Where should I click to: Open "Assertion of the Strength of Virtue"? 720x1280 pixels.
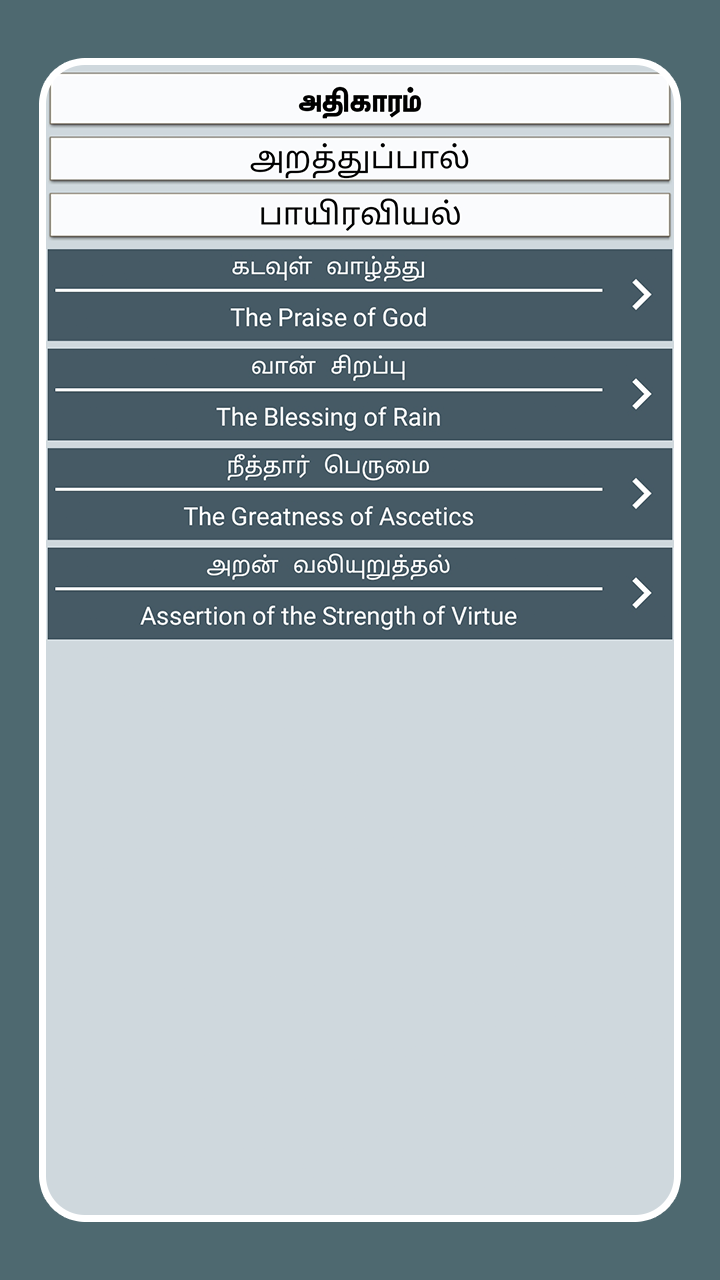point(330,616)
